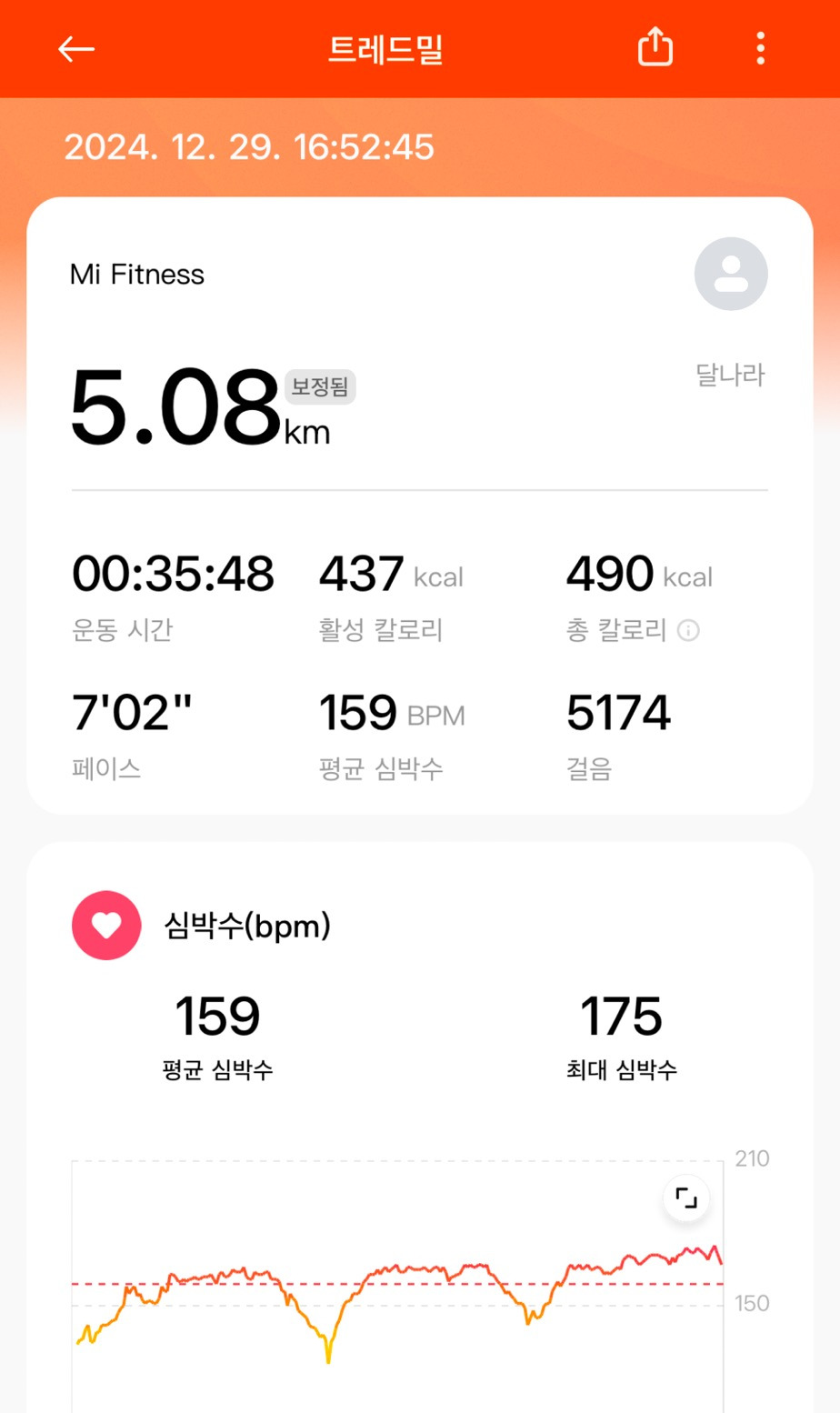Viewport: 840px width, 1413px height.
Task: Open the share icon in the top bar
Action: pos(655,46)
